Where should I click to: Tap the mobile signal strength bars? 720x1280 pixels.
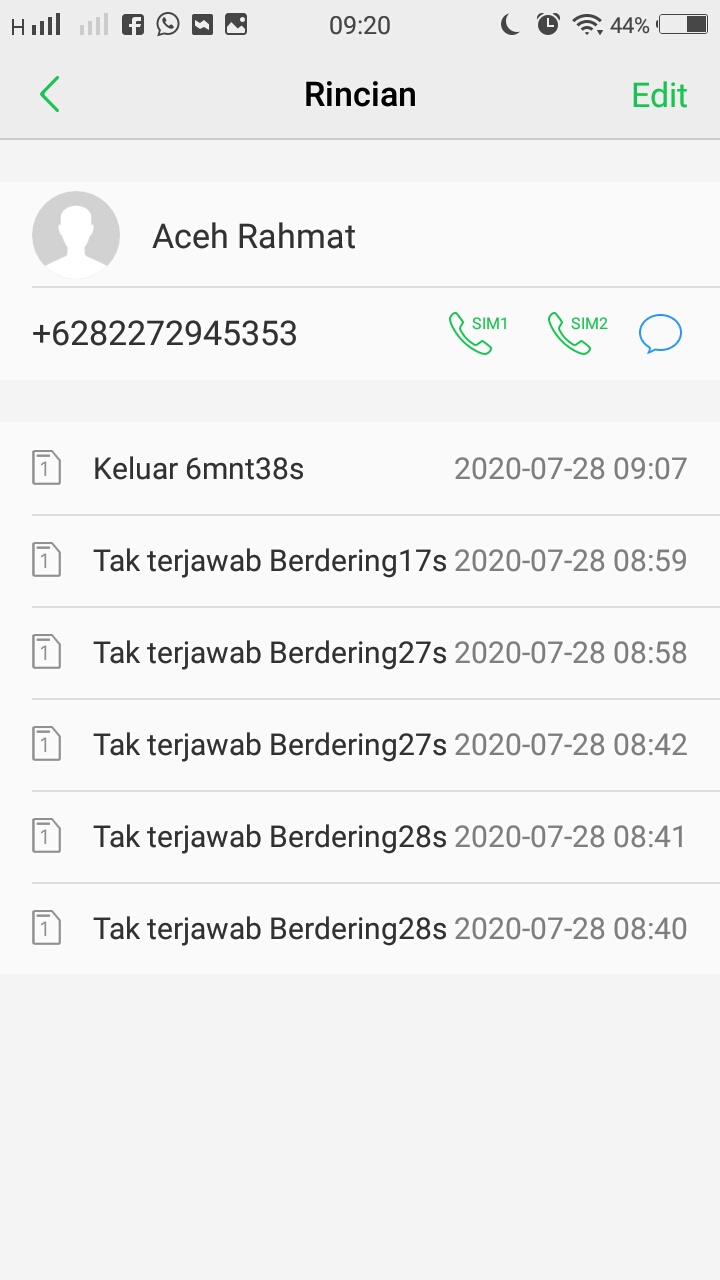[x=45, y=25]
